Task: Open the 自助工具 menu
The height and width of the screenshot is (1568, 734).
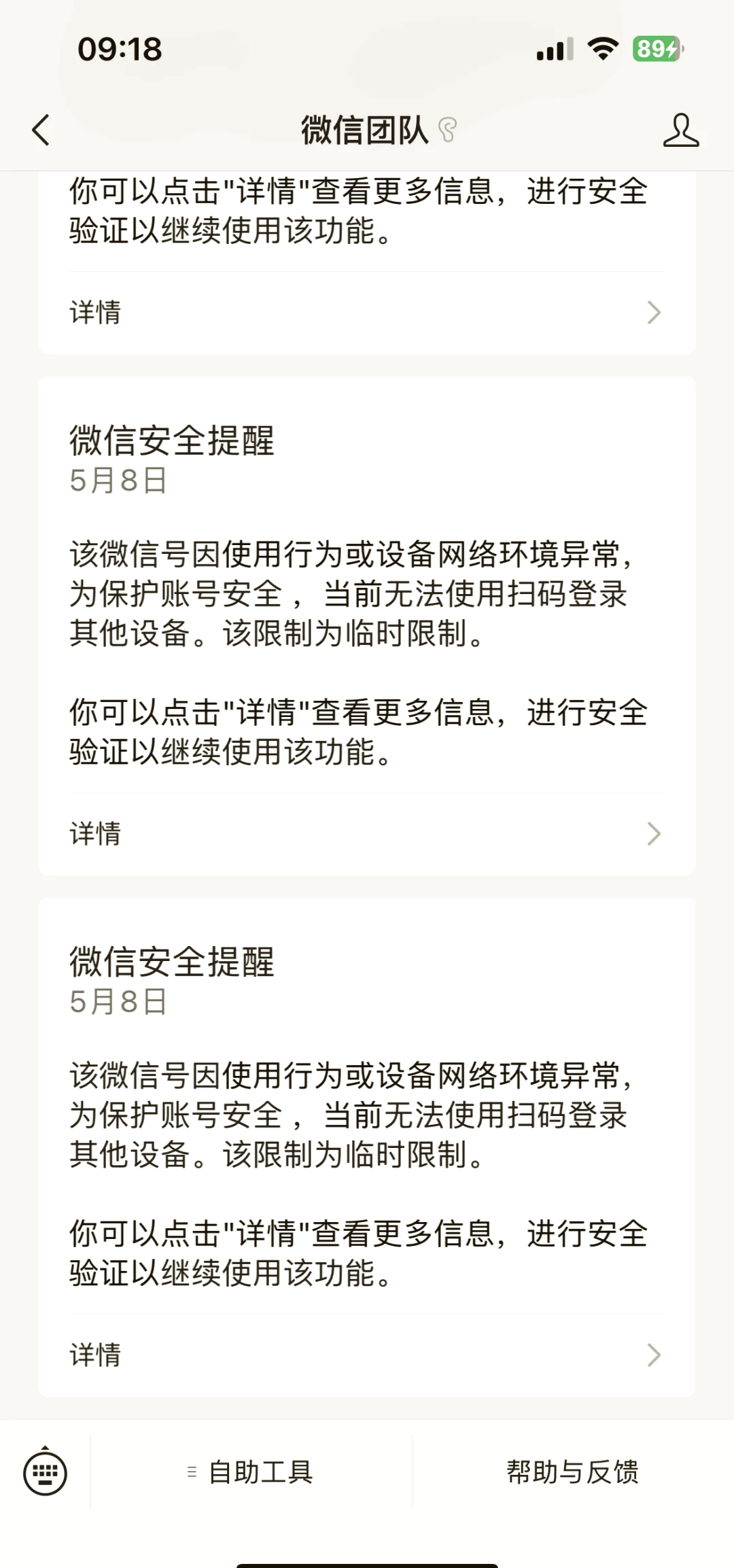Action: 251,1472
